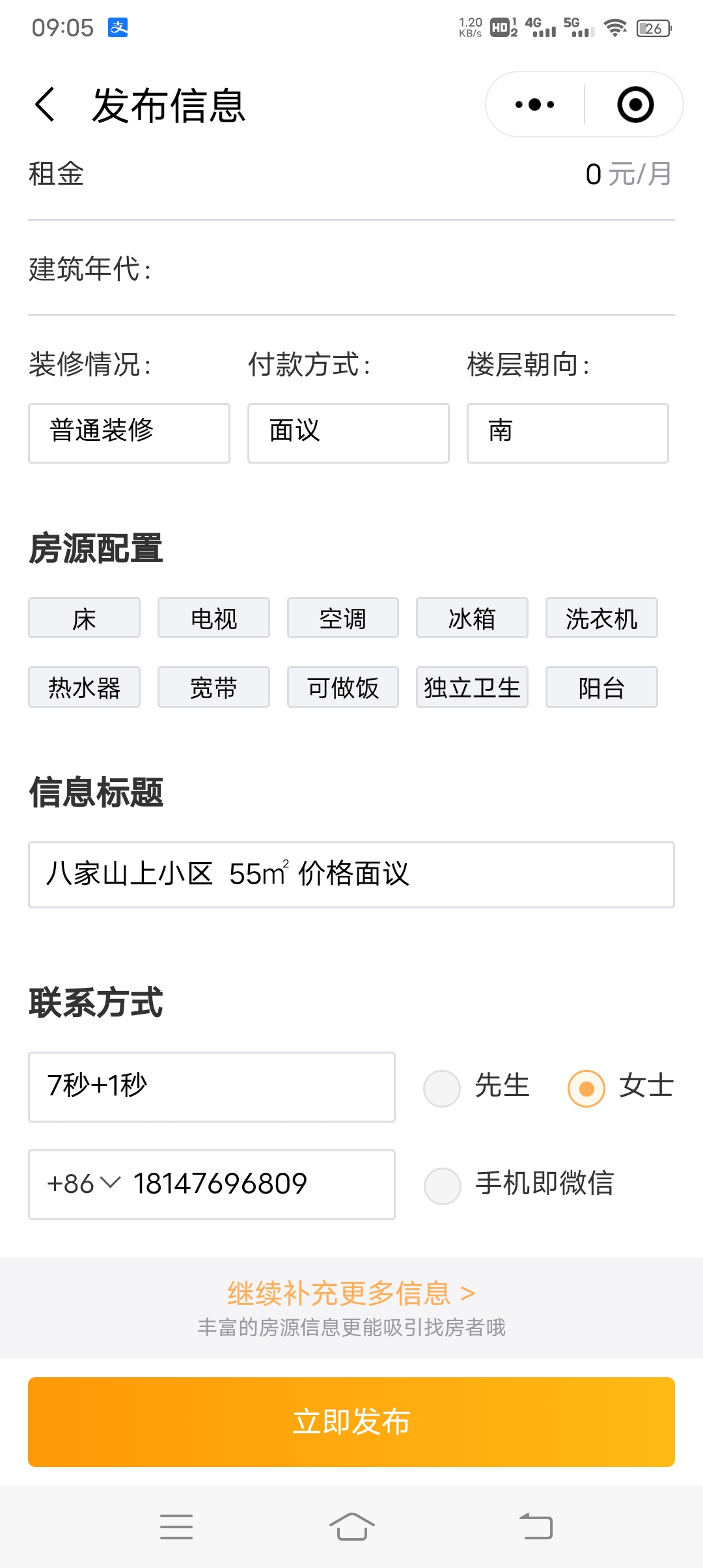The height and width of the screenshot is (1568, 703).
Task: Open the mini program more options menu
Action: point(534,104)
